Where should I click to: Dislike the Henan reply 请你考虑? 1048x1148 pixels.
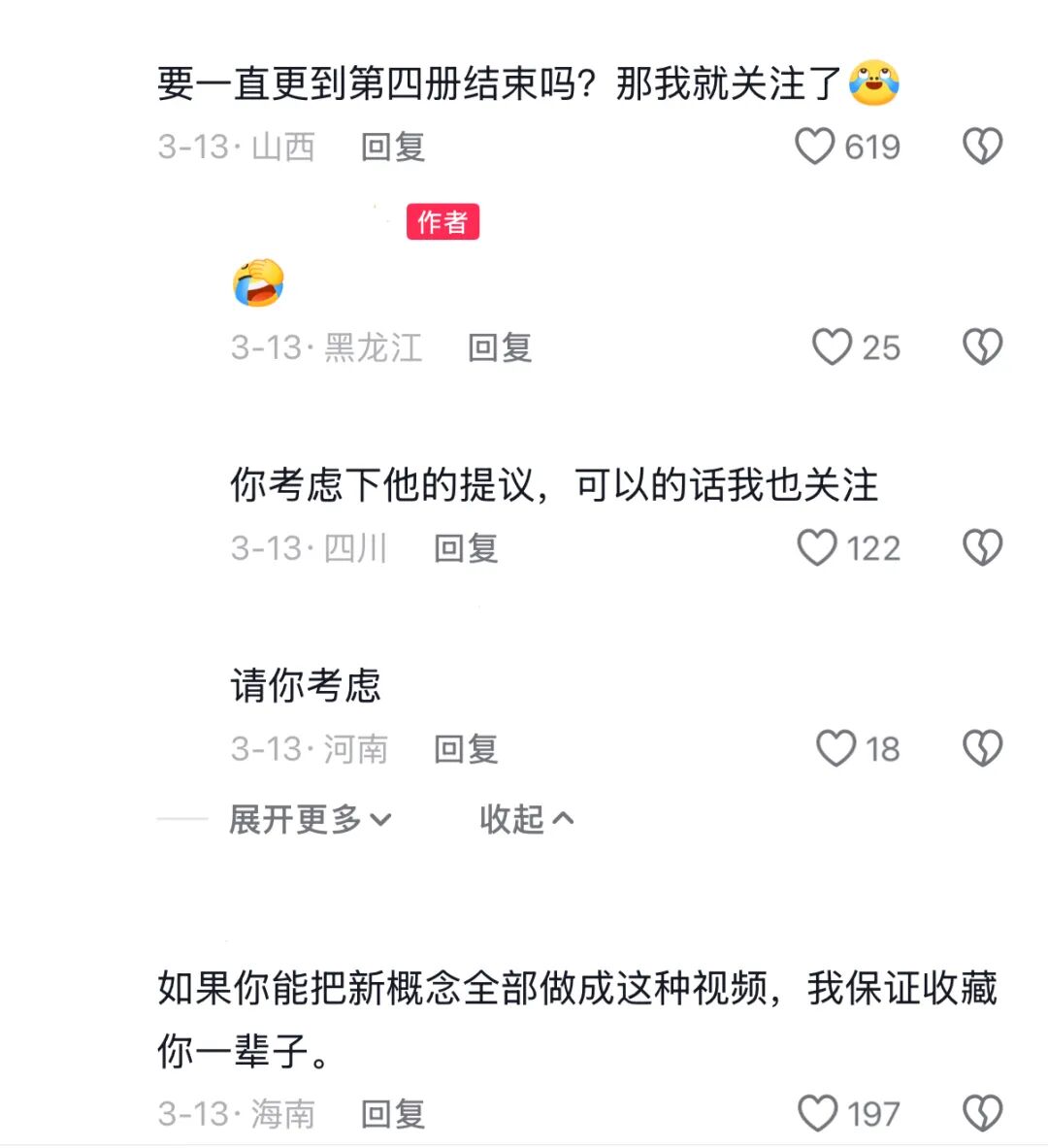pyautogui.click(x=982, y=749)
